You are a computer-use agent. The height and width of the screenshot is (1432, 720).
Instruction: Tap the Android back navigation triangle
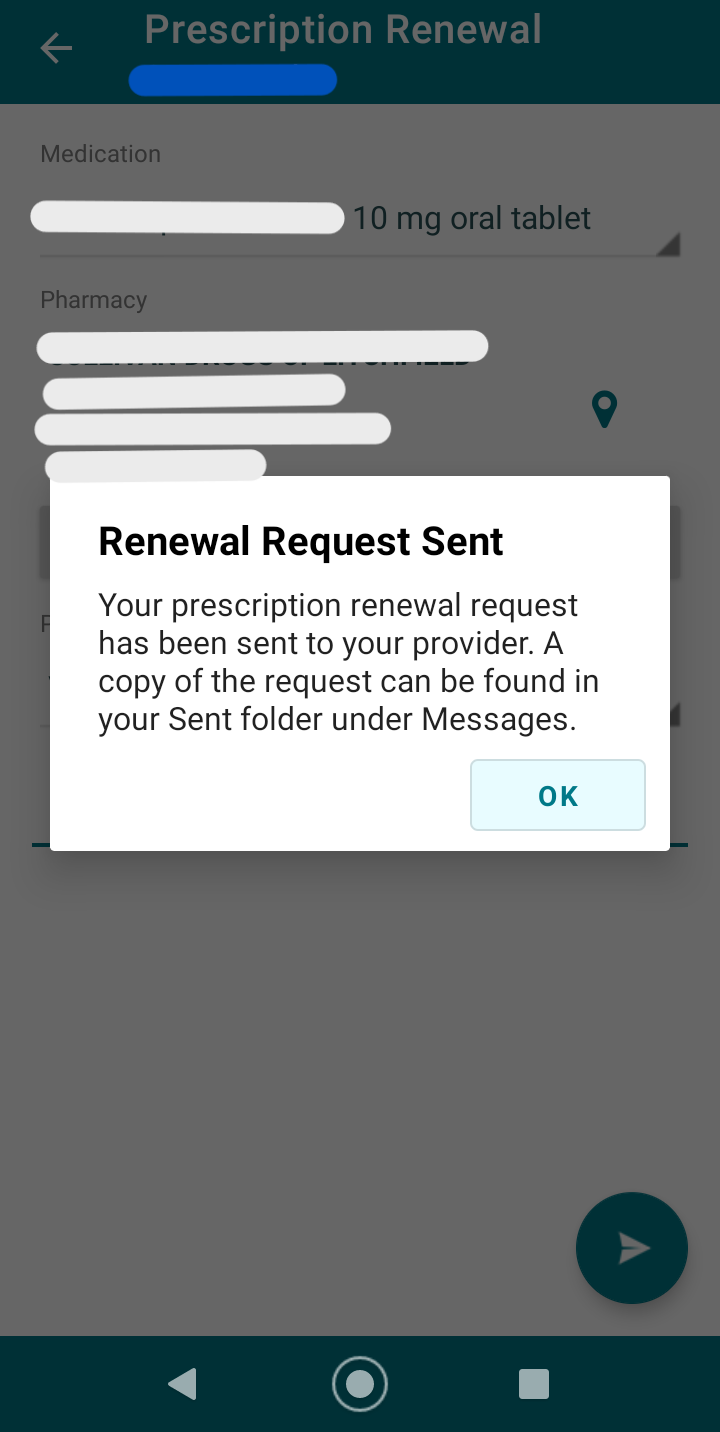click(x=181, y=1384)
